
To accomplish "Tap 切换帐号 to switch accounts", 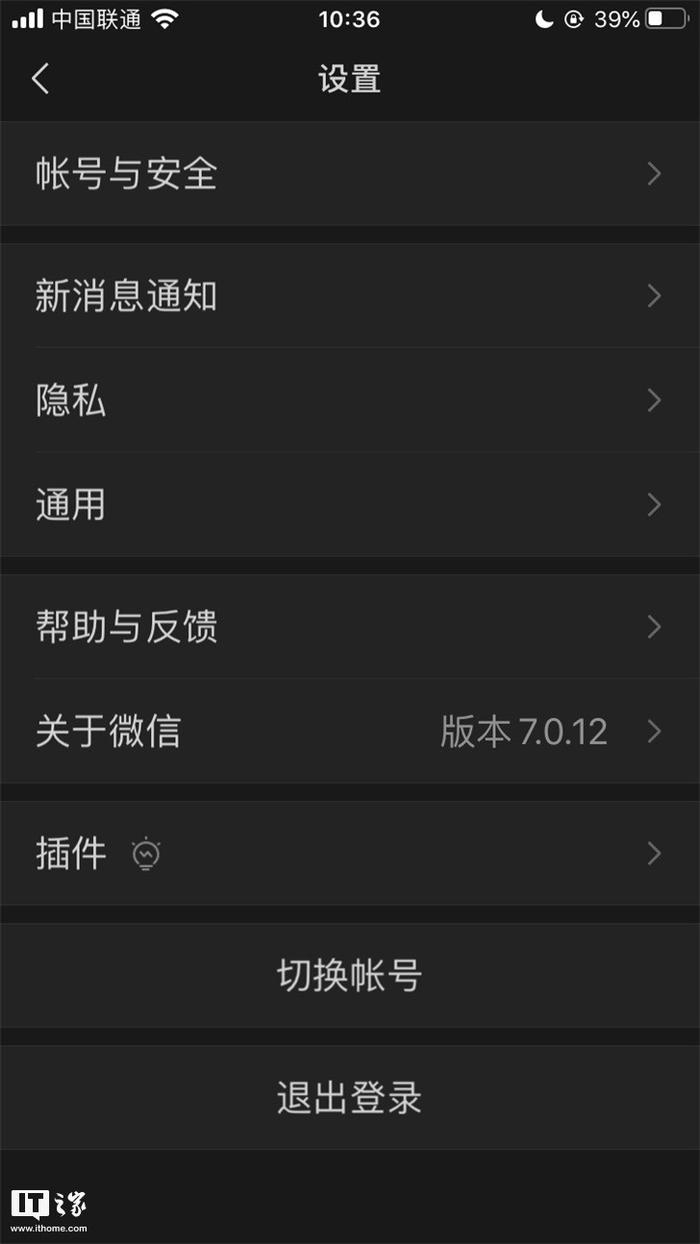I will (350, 975).
